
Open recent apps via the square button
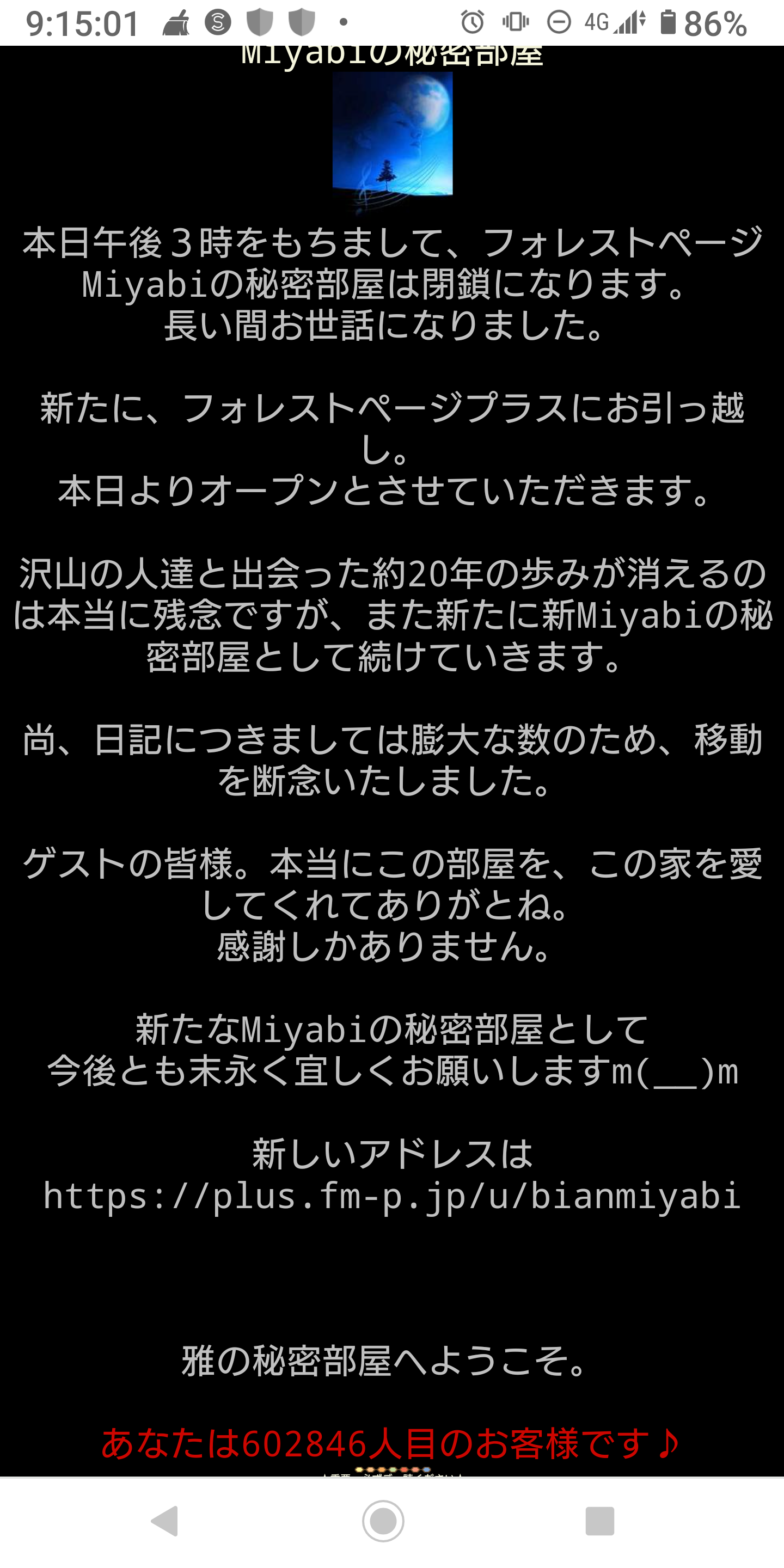coord(599,1521)
